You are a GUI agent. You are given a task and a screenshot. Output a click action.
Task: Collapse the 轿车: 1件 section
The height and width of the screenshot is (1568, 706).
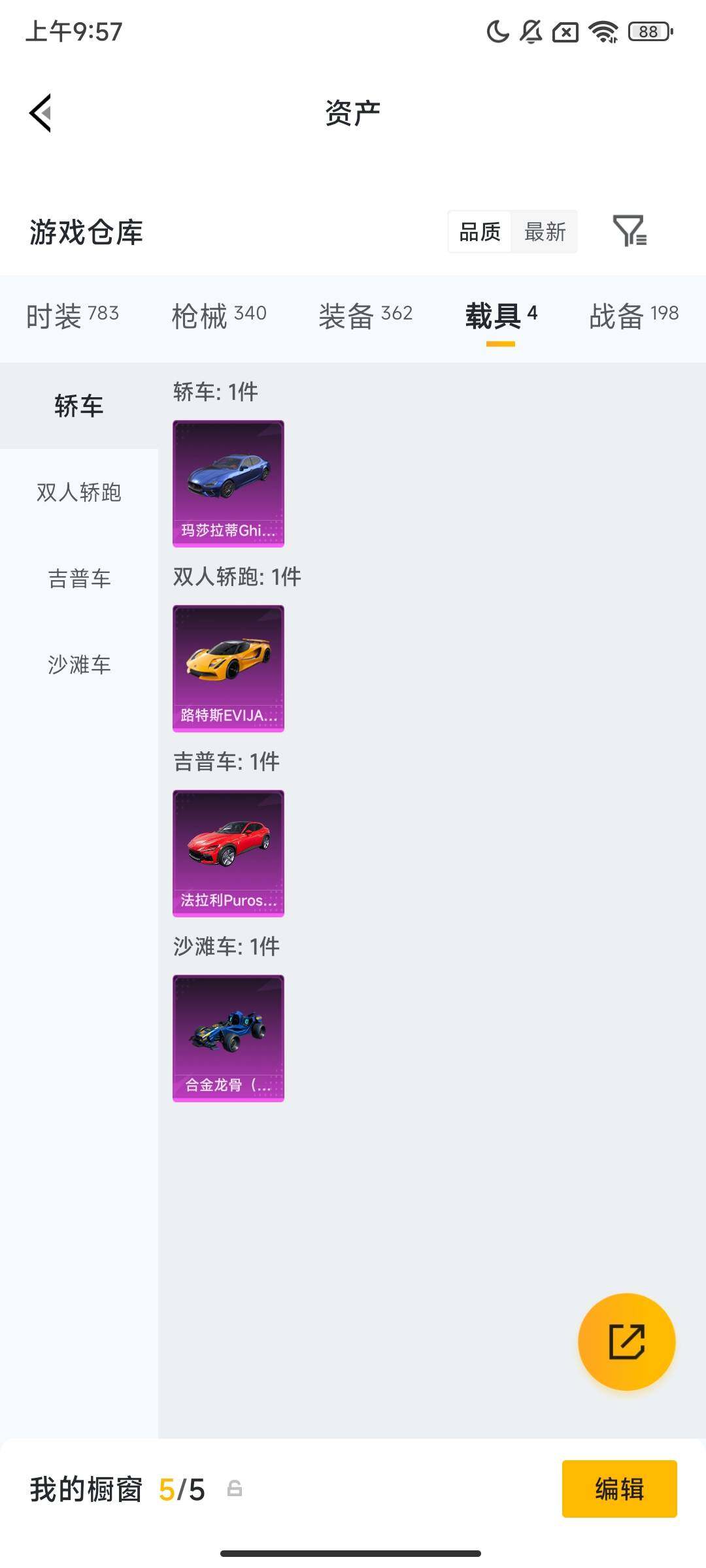pos(216,392)
